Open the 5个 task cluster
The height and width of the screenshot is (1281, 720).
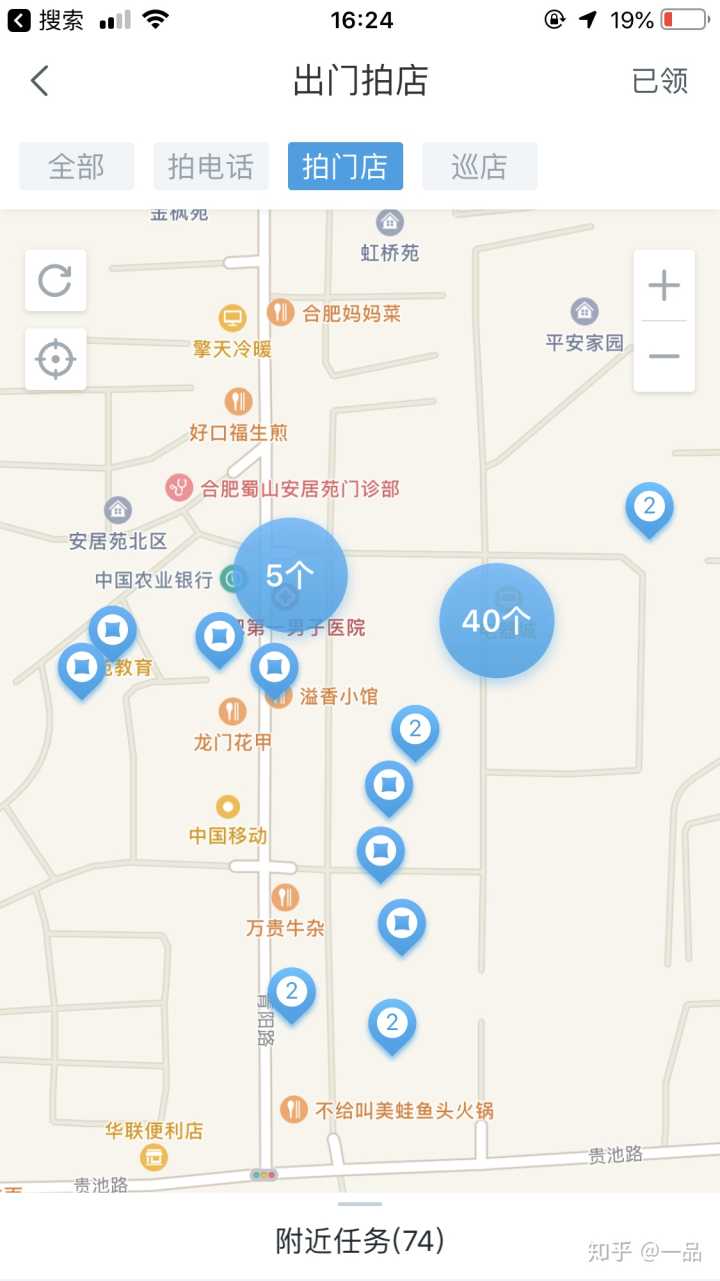pyautogui.click(x=290, y=575)
